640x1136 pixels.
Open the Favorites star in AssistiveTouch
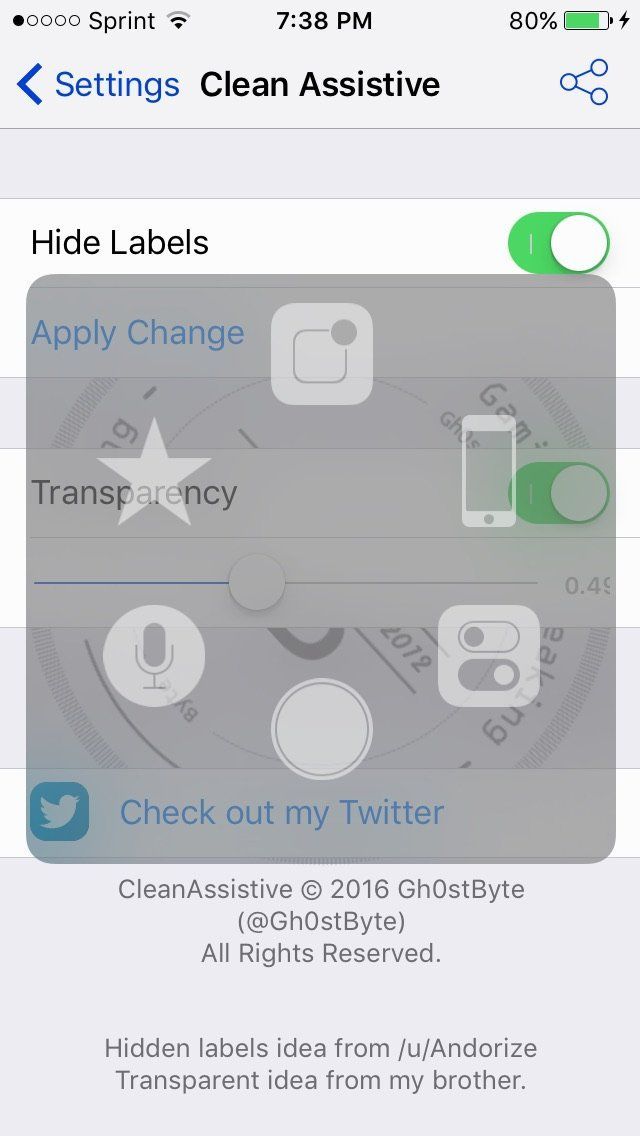click(x=153, y=475)
